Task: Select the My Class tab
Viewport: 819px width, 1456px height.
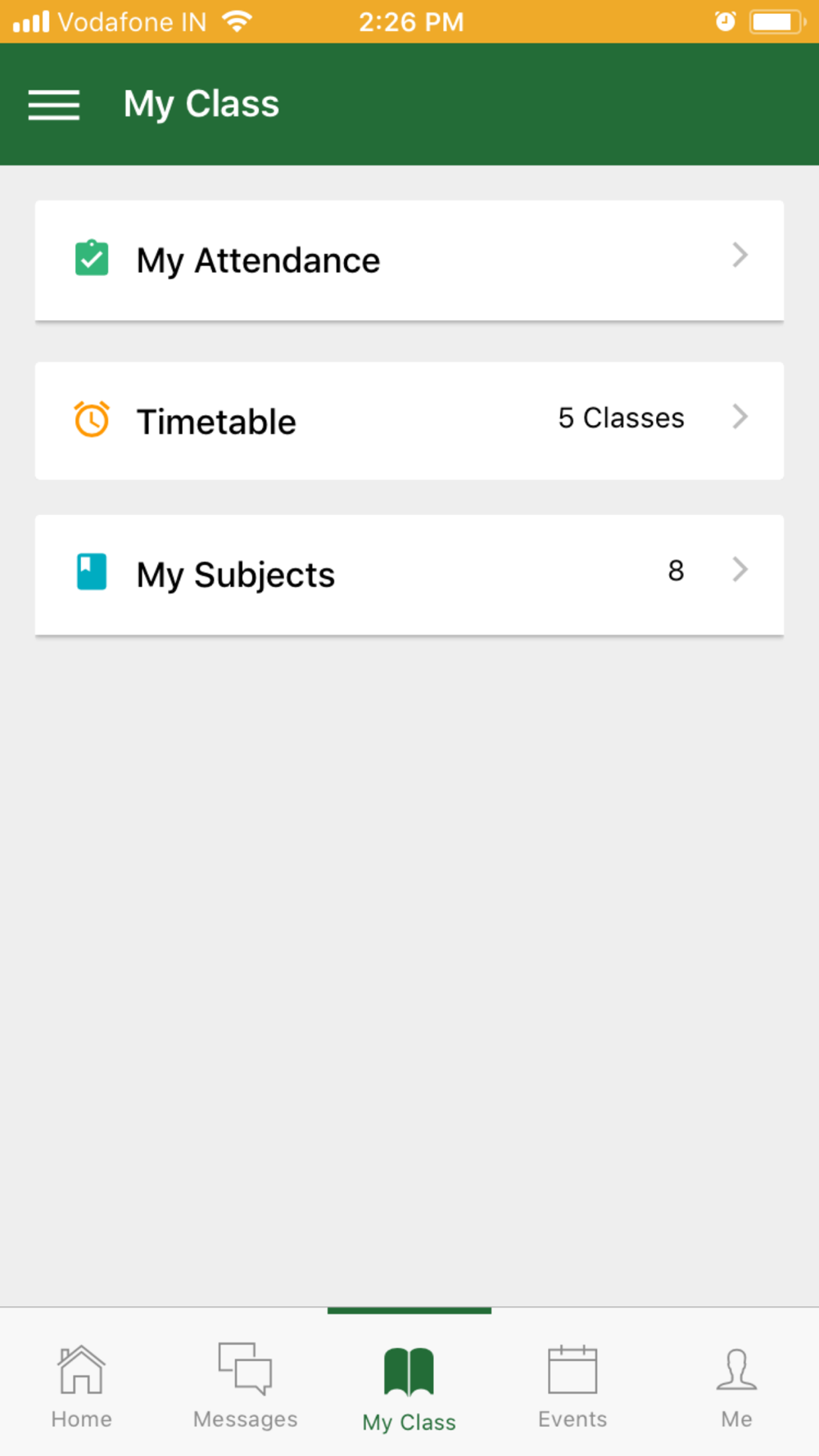Action: (x=409, y=1386)
